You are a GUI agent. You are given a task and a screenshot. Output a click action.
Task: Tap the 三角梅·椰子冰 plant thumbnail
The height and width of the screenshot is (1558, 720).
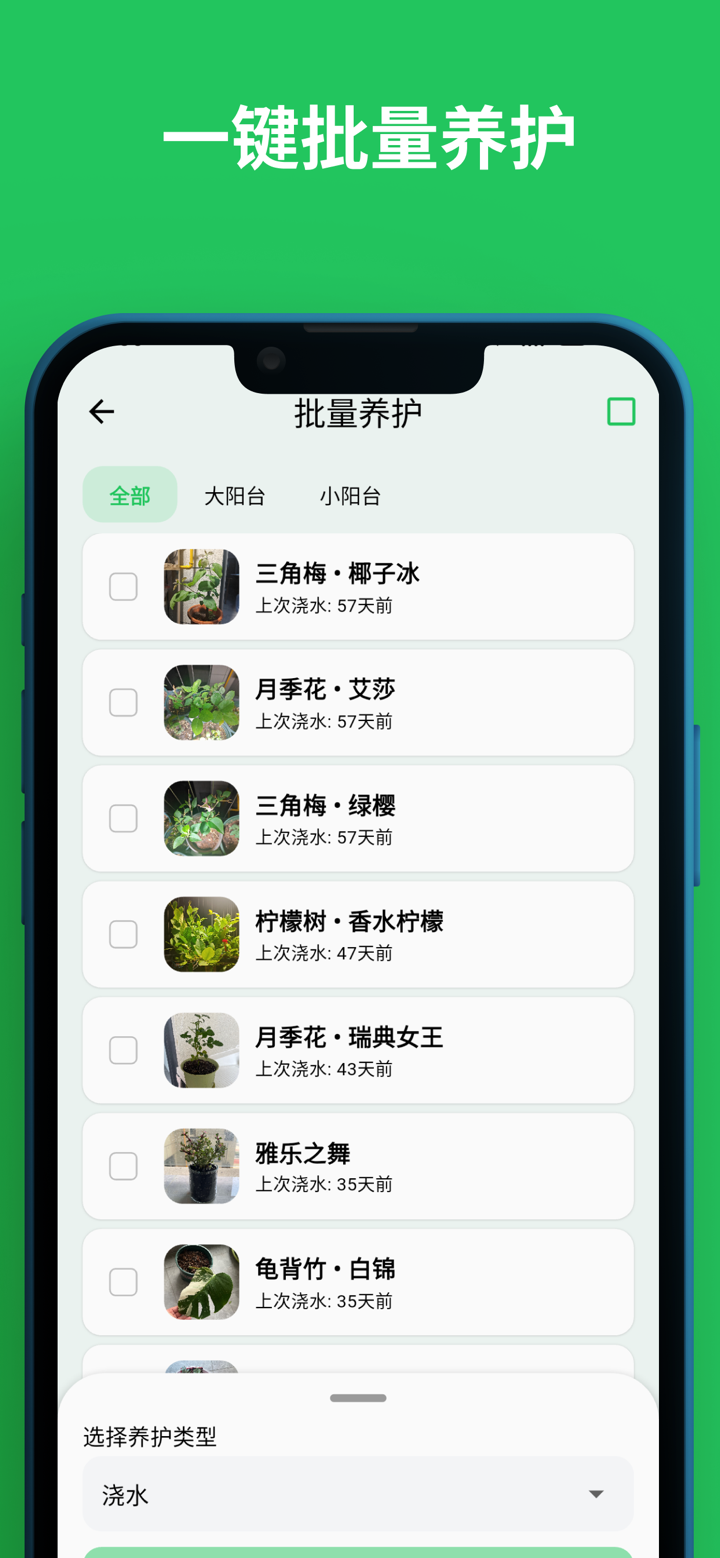click(201, 586)
